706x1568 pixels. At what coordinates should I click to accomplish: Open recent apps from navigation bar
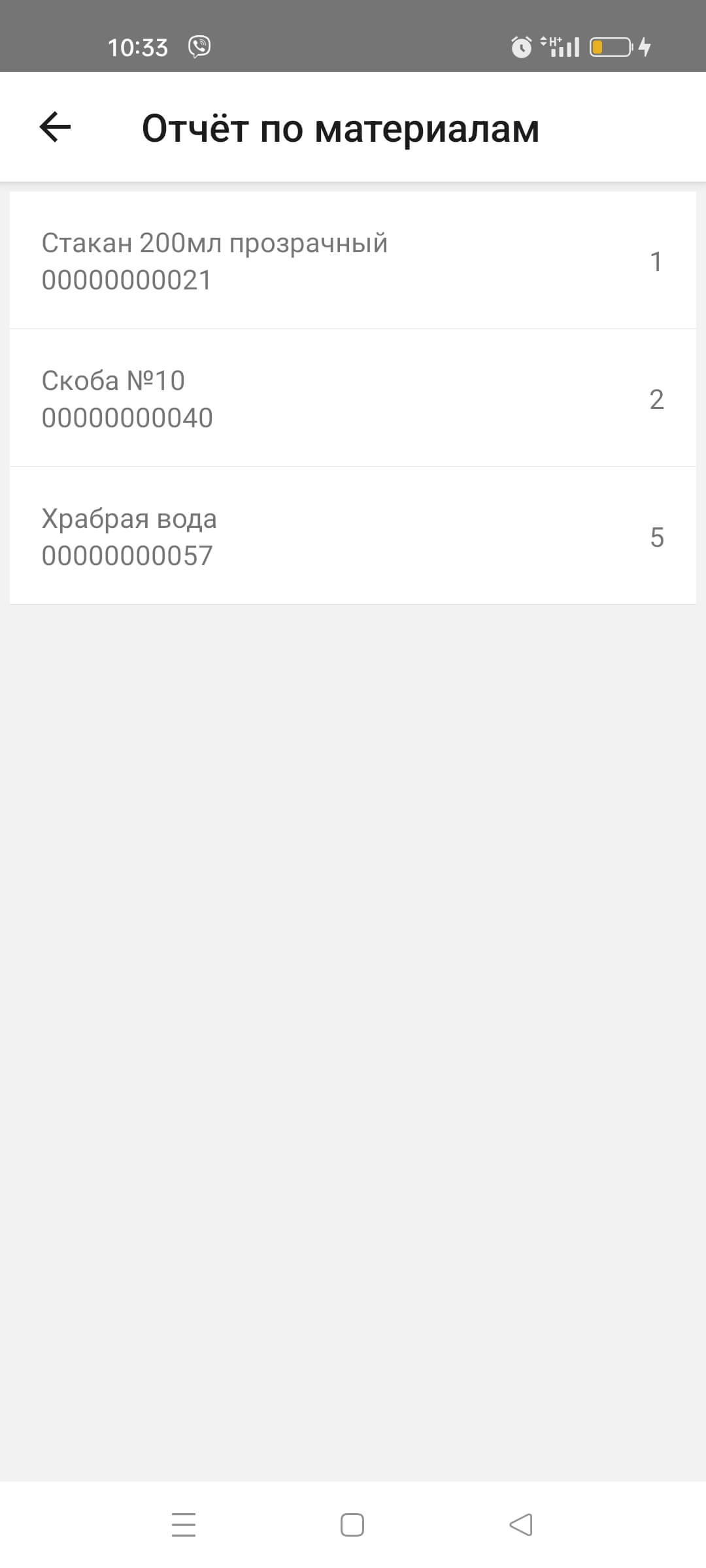[184, 1525]
